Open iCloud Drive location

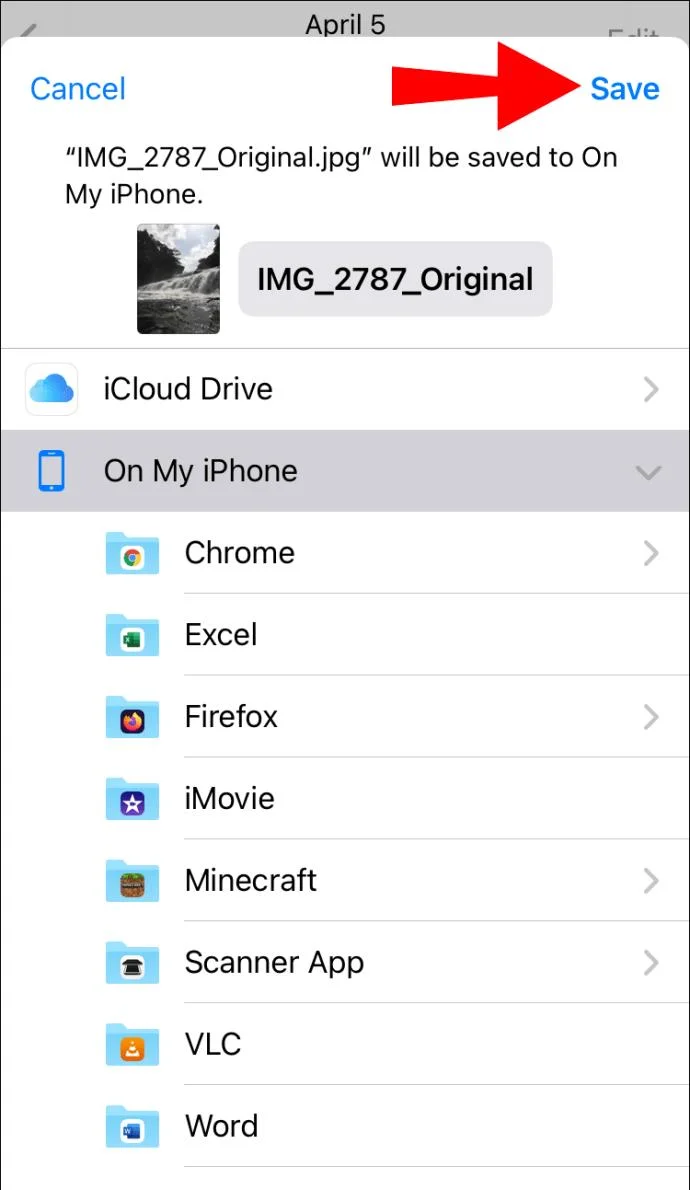coord(345,389)
